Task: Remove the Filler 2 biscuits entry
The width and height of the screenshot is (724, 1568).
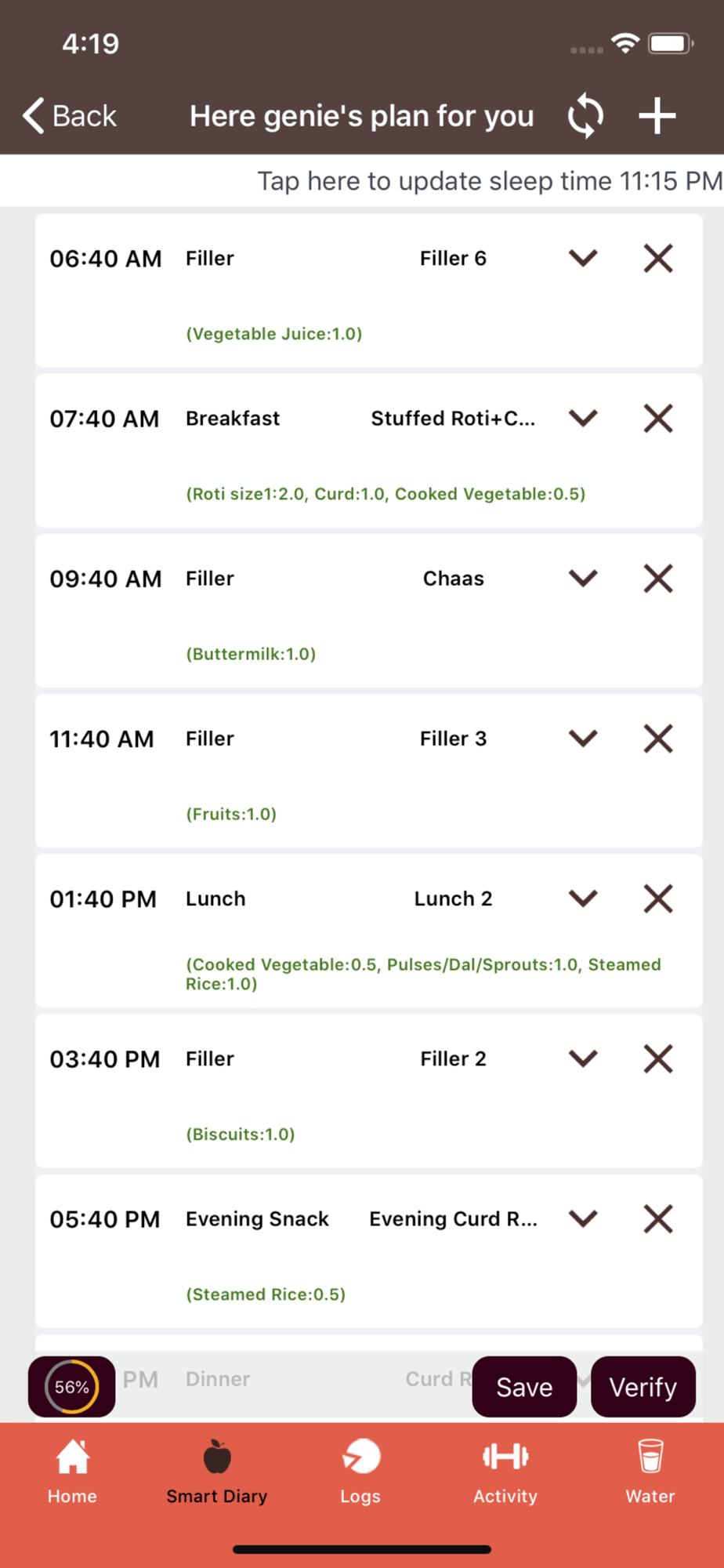Action: click(x=658, y=1058)
